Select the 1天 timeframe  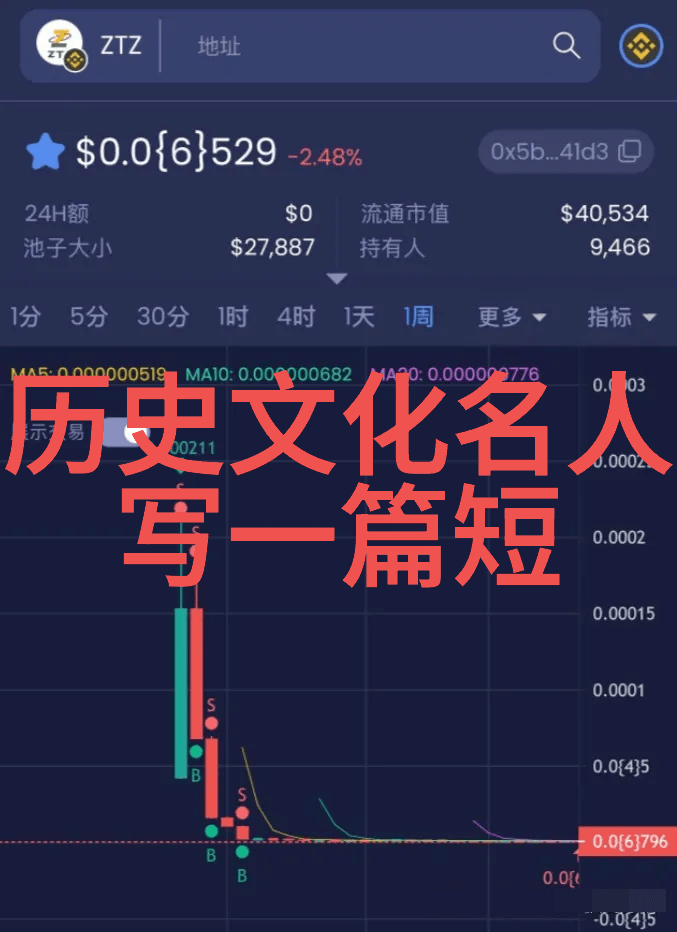tap(358, 317)
